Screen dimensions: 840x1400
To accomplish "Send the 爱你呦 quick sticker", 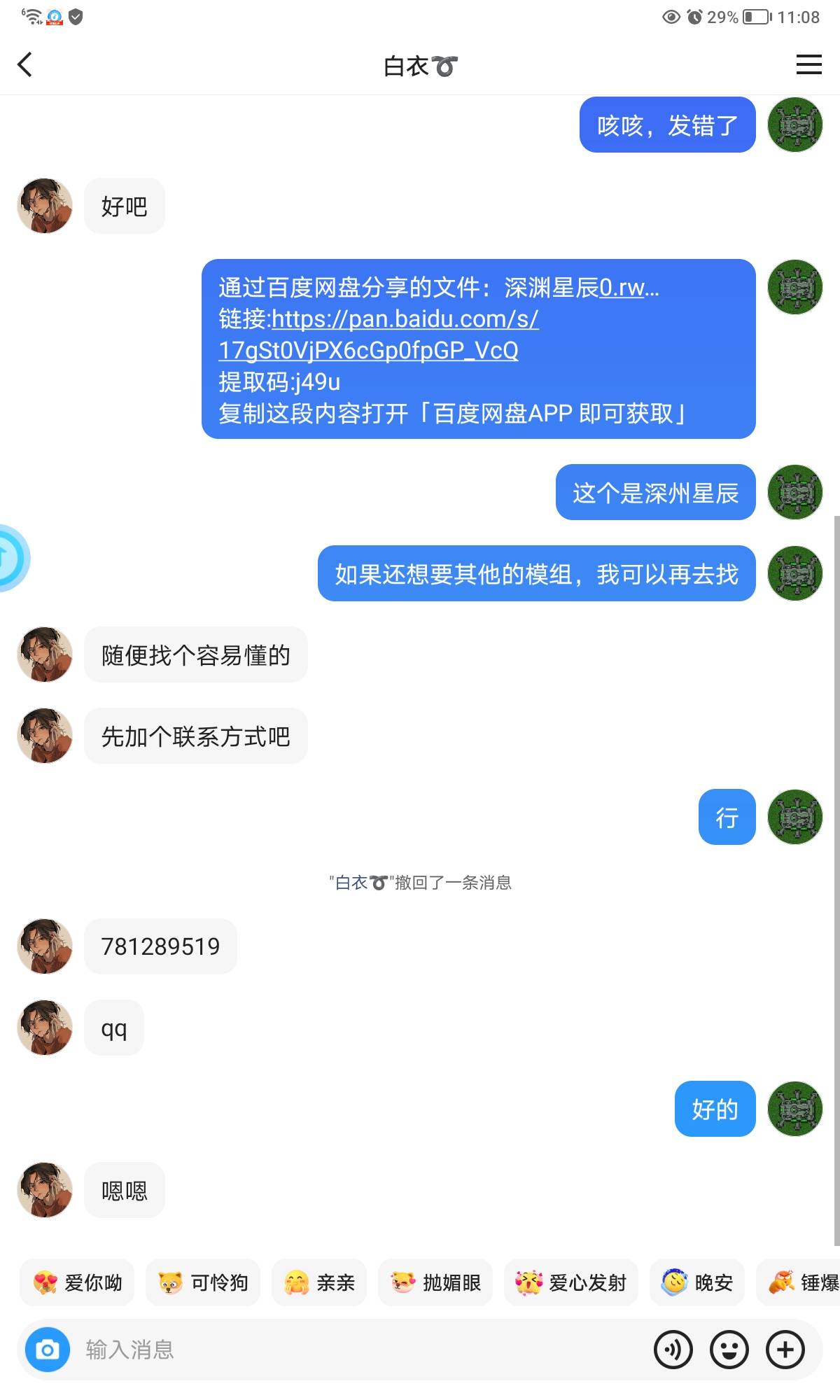I will [x=77, y=1282].
